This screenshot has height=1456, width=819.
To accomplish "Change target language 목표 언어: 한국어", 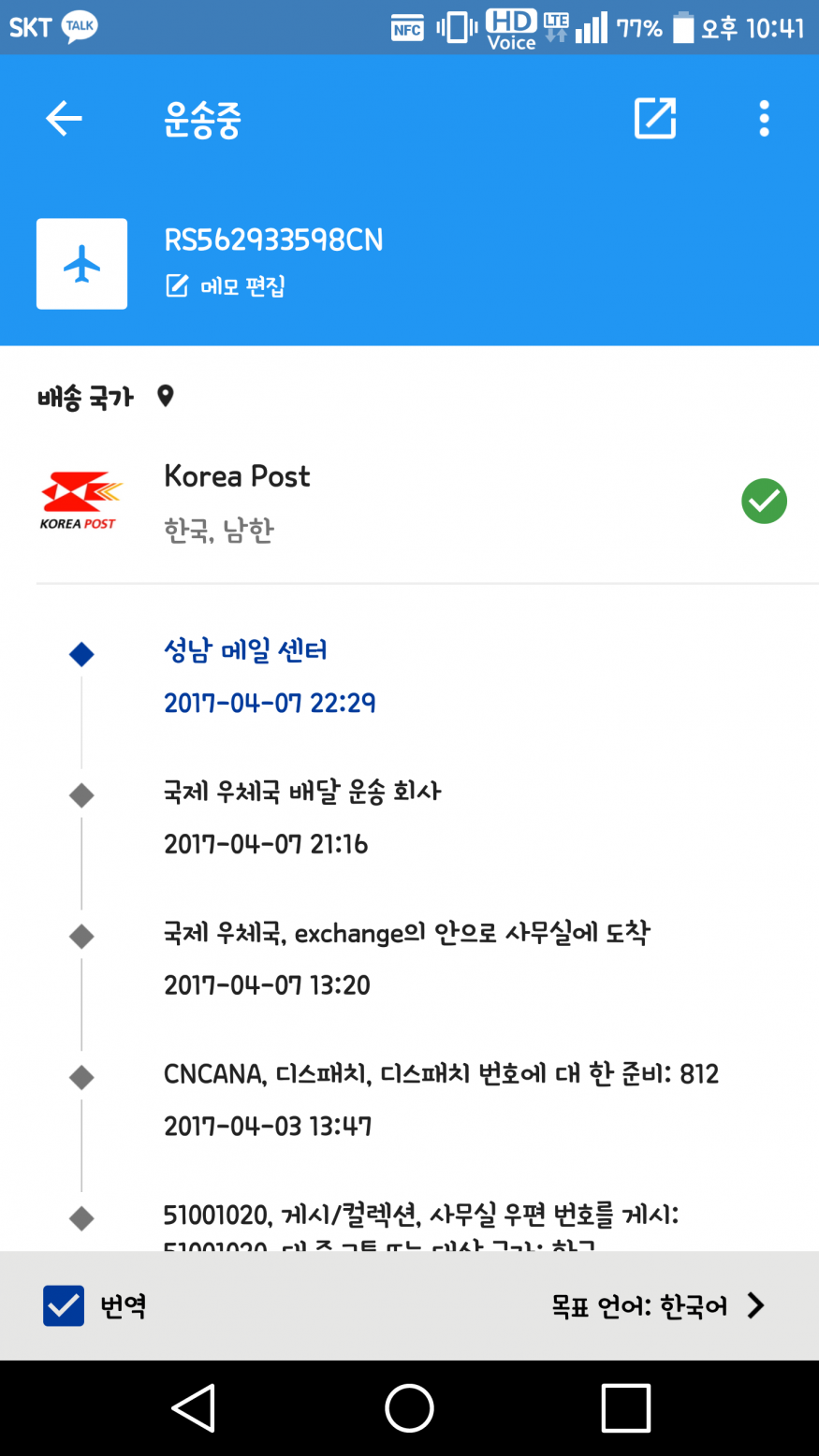I will (x=657, y=1305).
